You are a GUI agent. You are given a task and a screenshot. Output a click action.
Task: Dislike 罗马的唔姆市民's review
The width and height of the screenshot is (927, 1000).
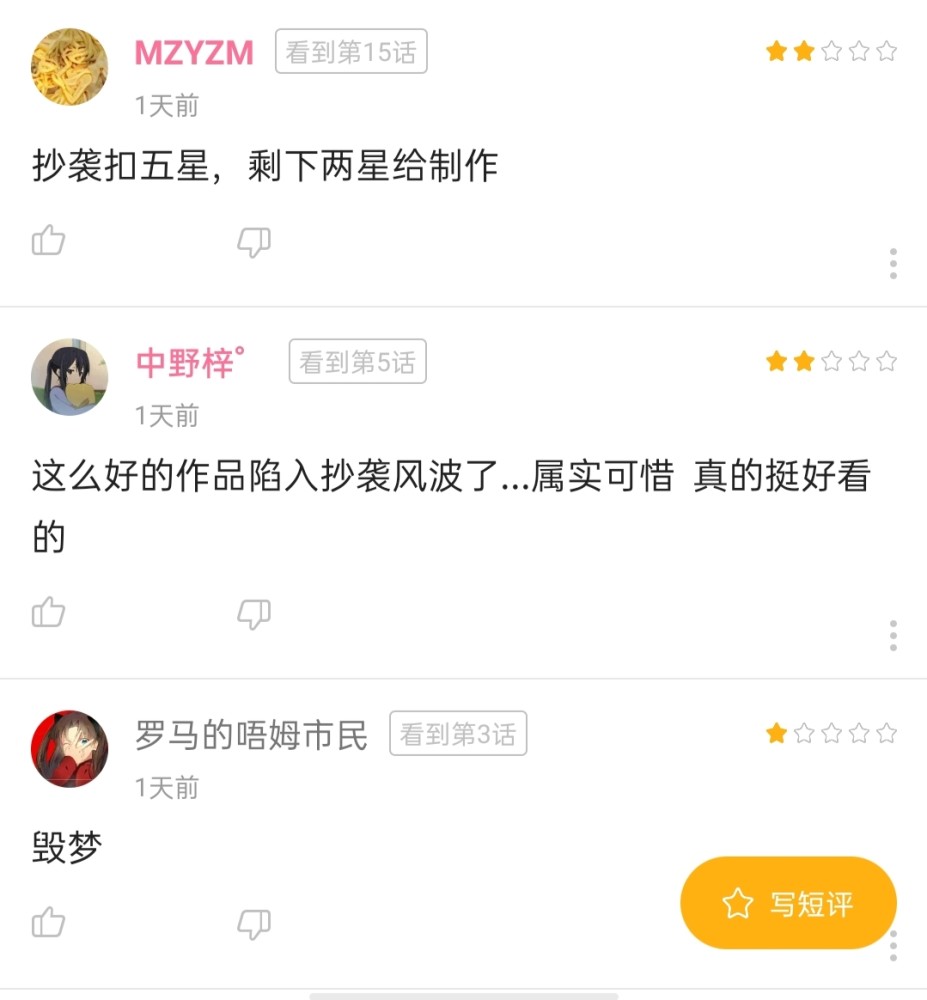[x=254, y=923]
